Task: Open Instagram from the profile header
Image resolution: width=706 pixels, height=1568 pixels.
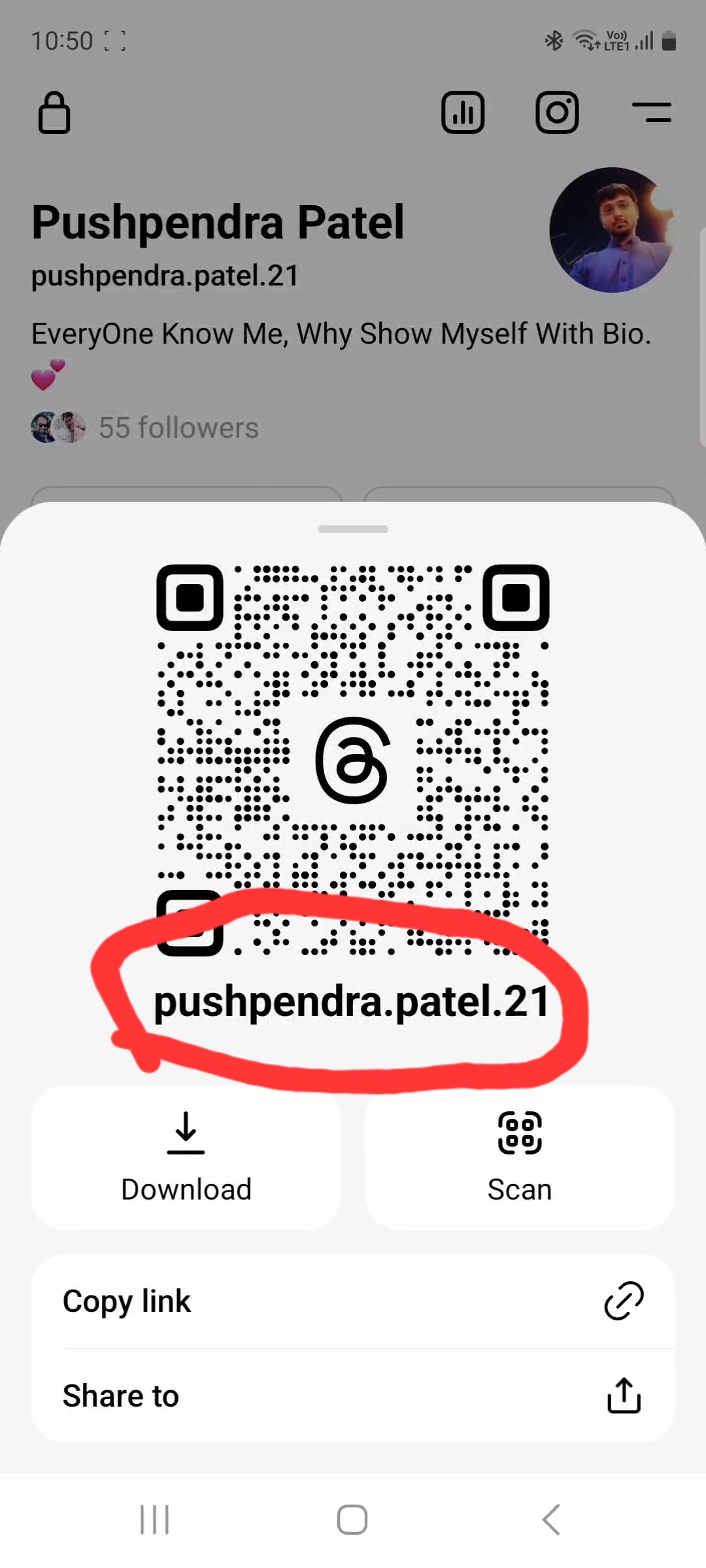Action: 557,112
